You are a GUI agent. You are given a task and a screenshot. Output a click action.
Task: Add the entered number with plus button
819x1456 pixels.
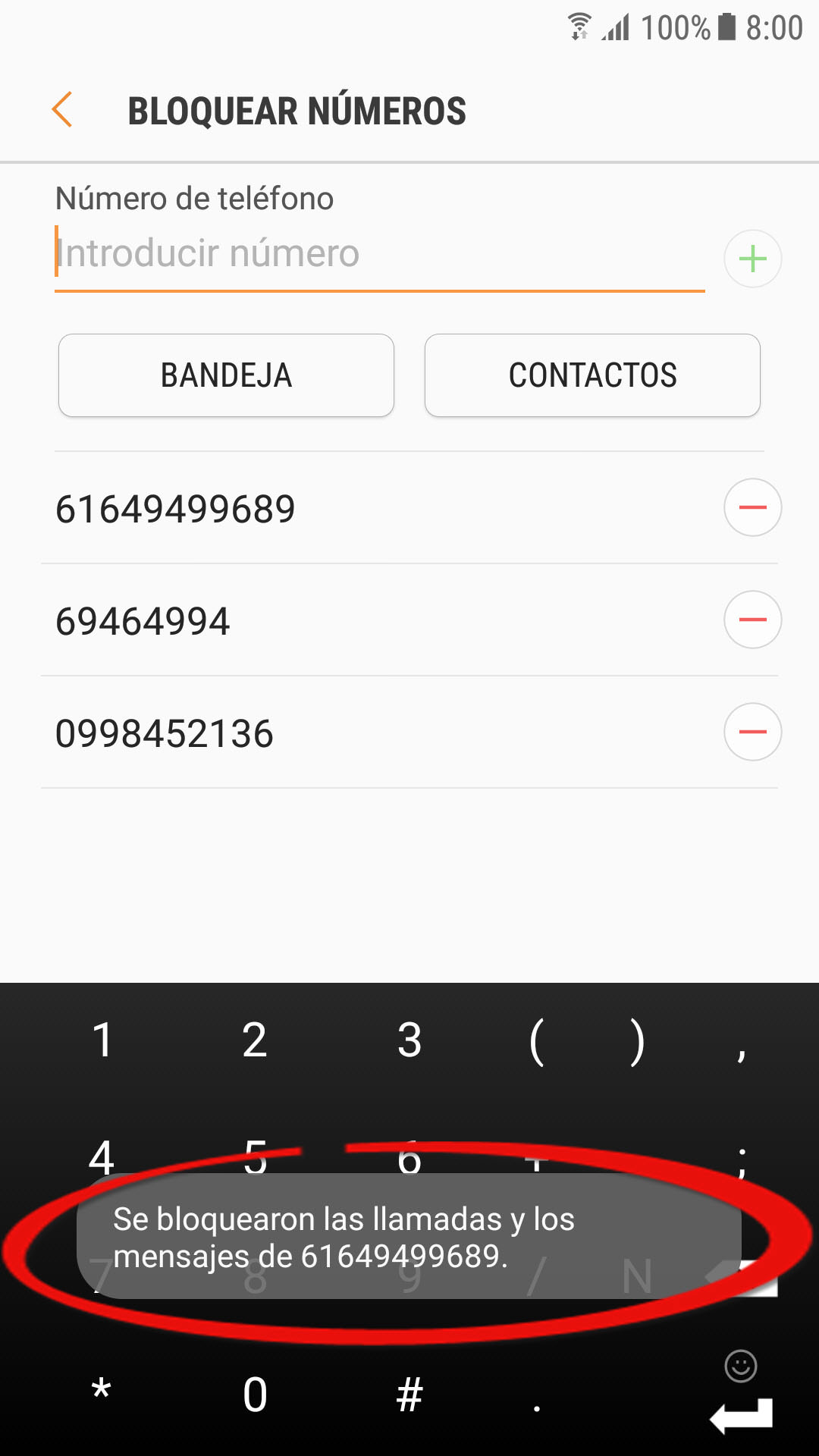[x=752, y=259]
